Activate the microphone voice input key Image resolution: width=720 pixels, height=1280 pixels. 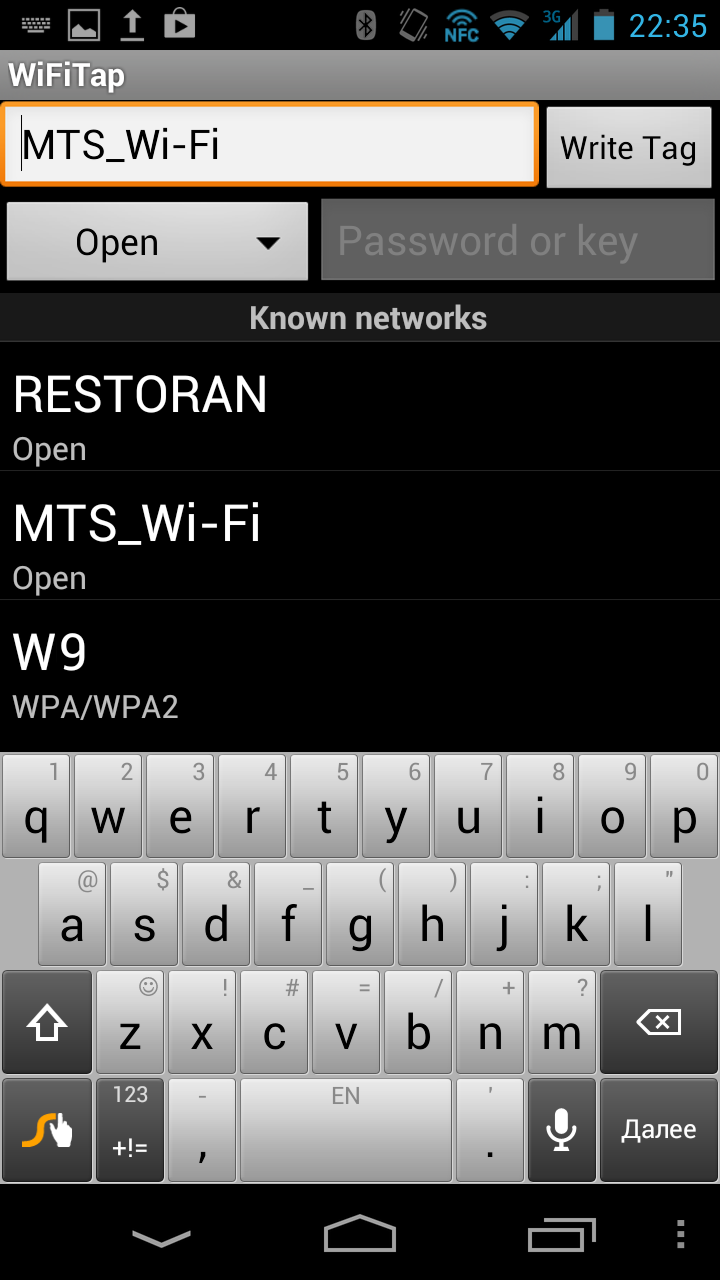tap(561, 1130)
